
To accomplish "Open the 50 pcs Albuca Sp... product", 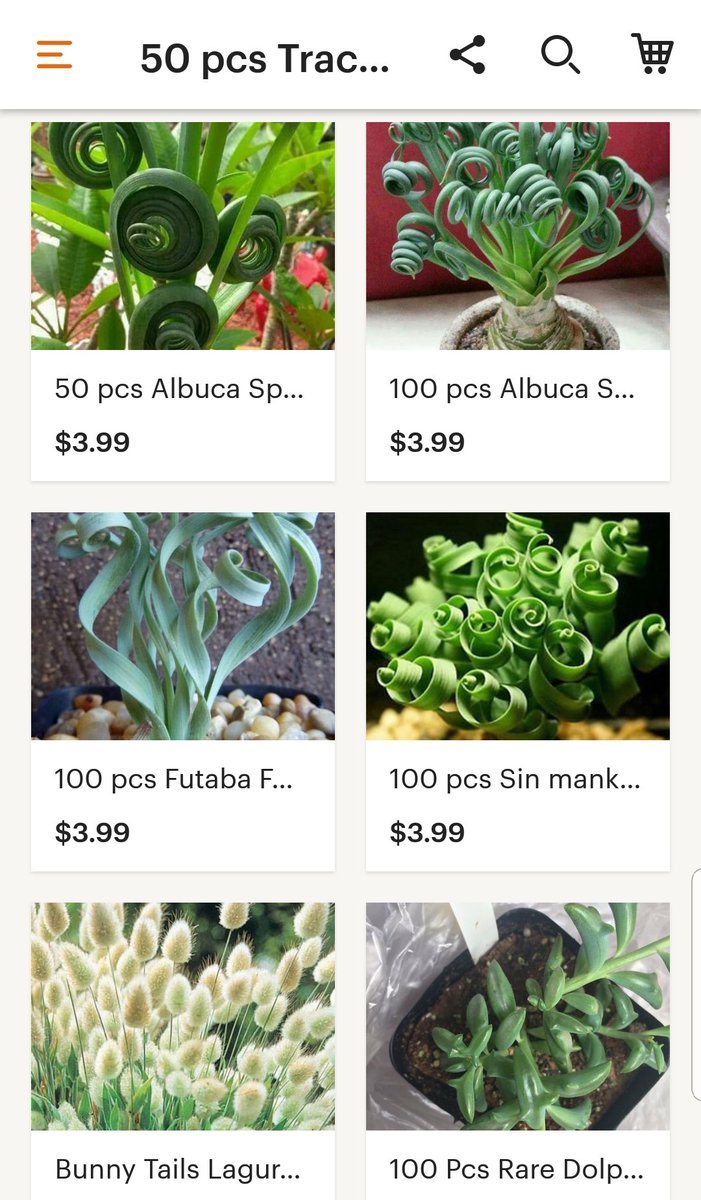I will (183, 300).
